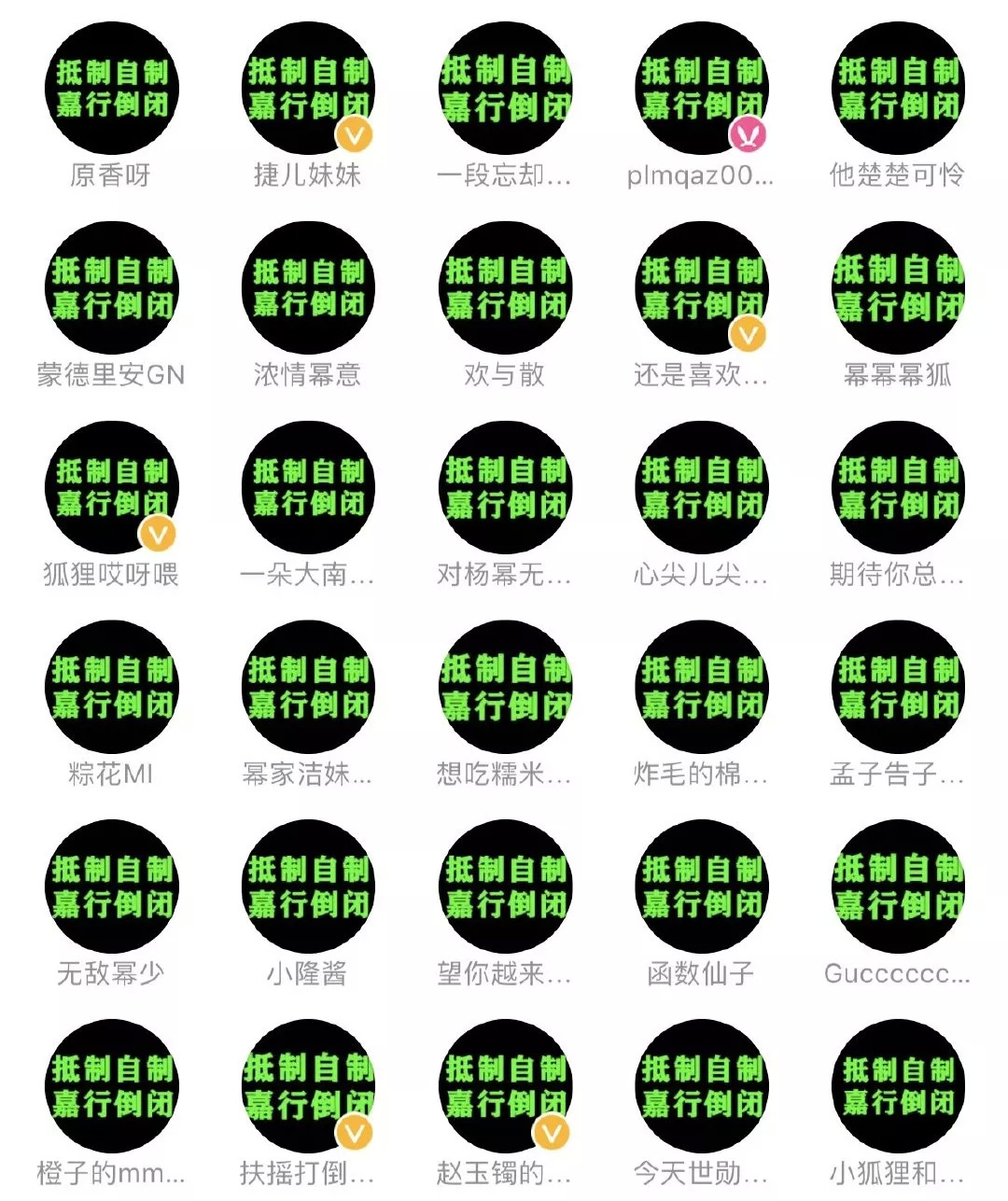Open the user 浓情幂意

(308, 287)
